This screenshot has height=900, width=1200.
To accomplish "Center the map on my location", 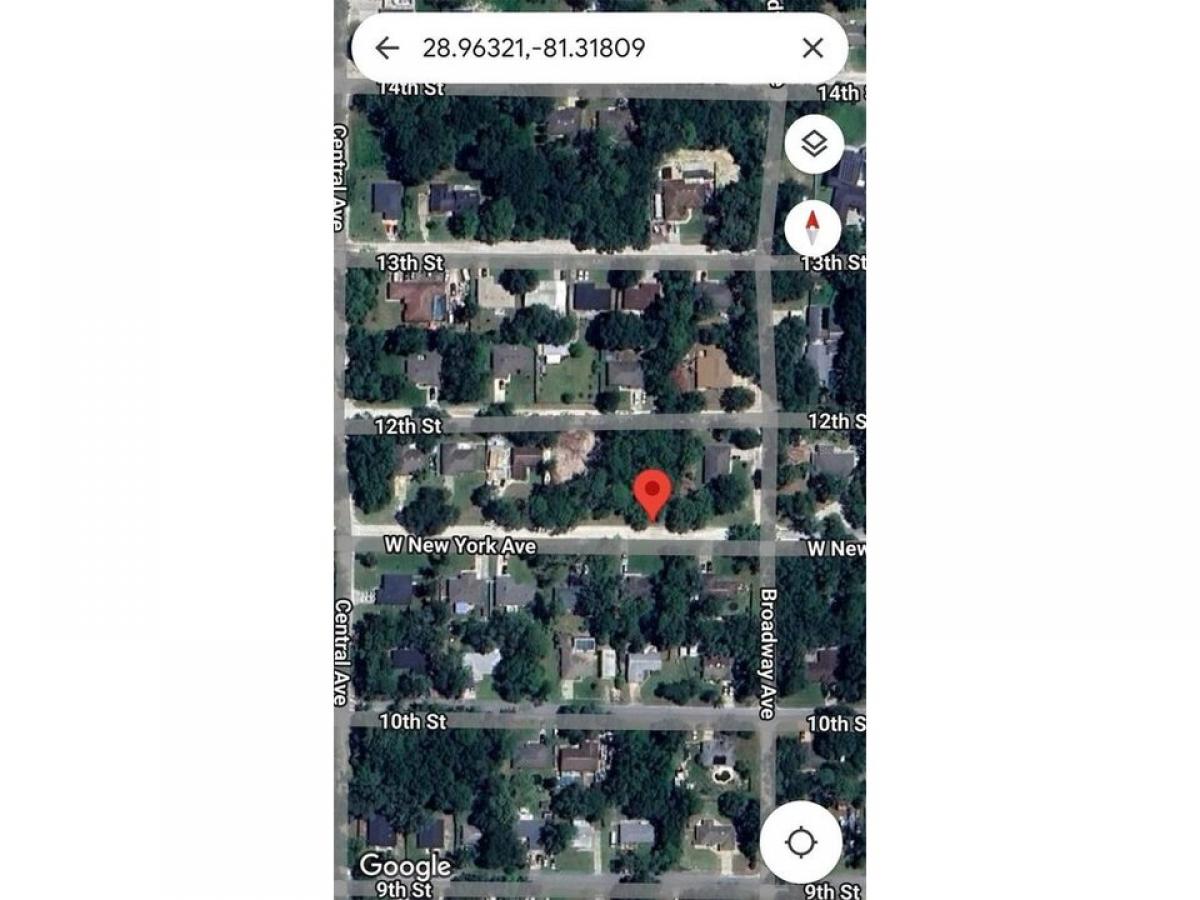I will (800, 842).
